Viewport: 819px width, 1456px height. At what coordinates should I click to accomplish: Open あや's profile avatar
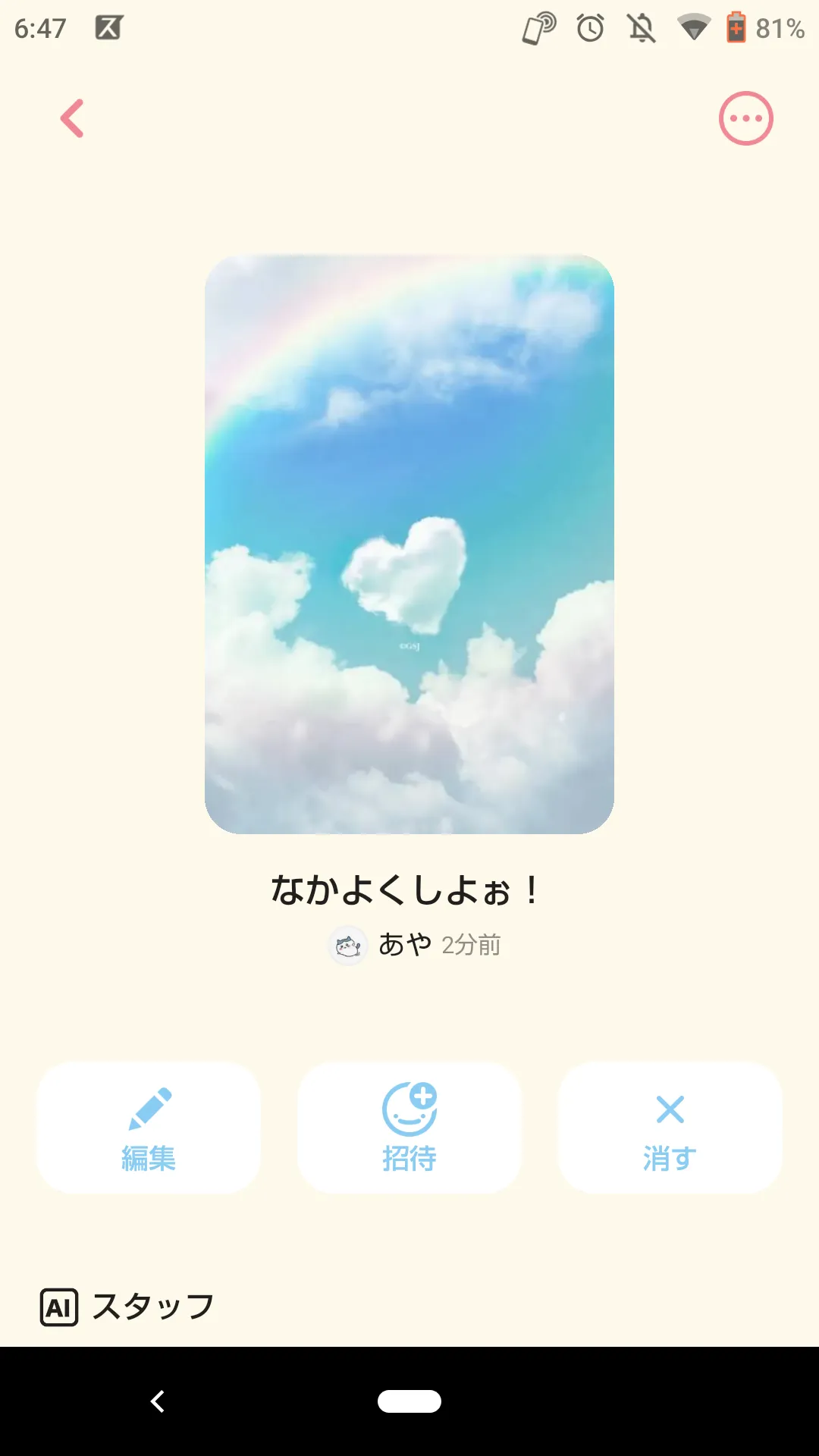pos(348,946)
